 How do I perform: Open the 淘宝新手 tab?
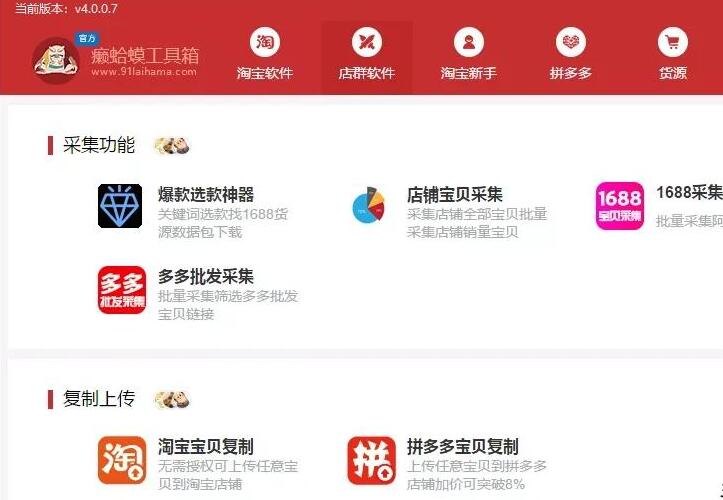(x=468, y=56)
